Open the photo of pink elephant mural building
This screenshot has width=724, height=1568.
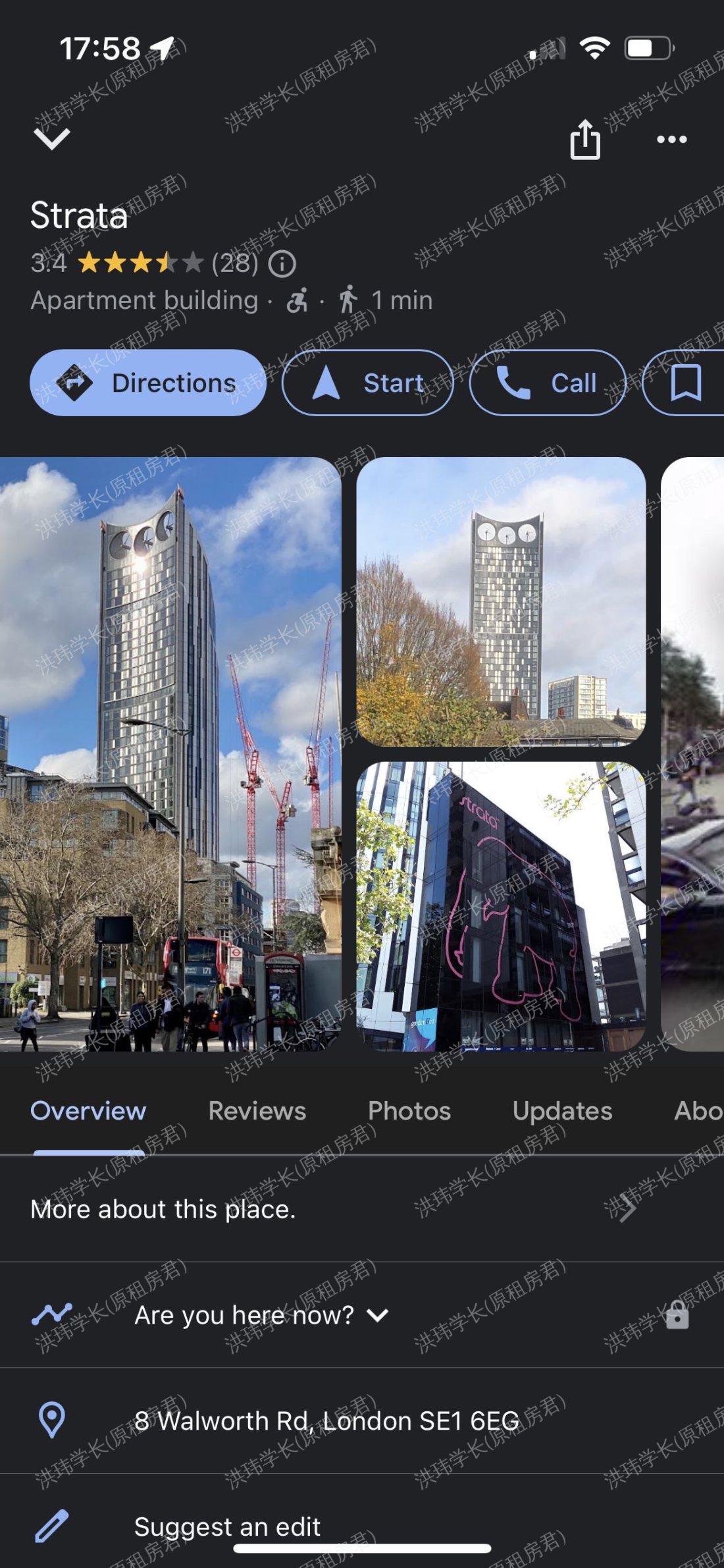click(x=501, y=906)
